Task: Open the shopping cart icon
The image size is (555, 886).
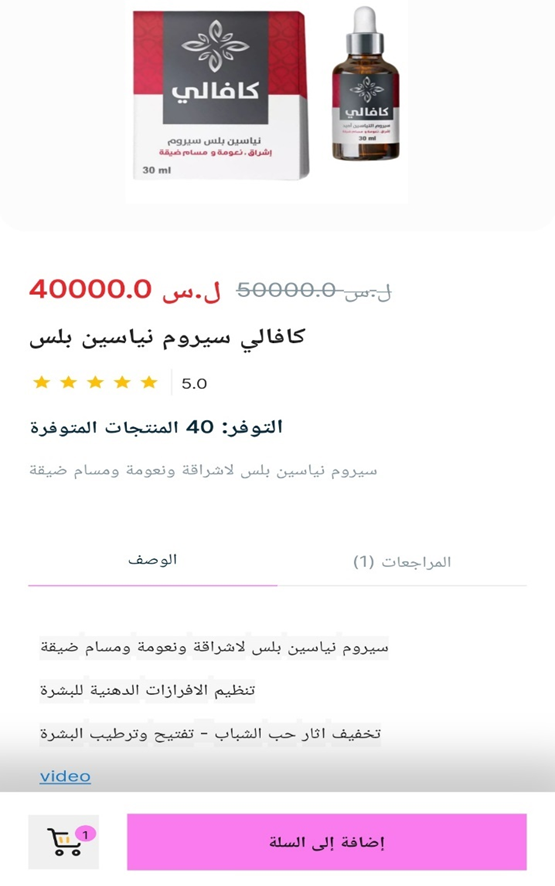Action: (x=64, y=842)
